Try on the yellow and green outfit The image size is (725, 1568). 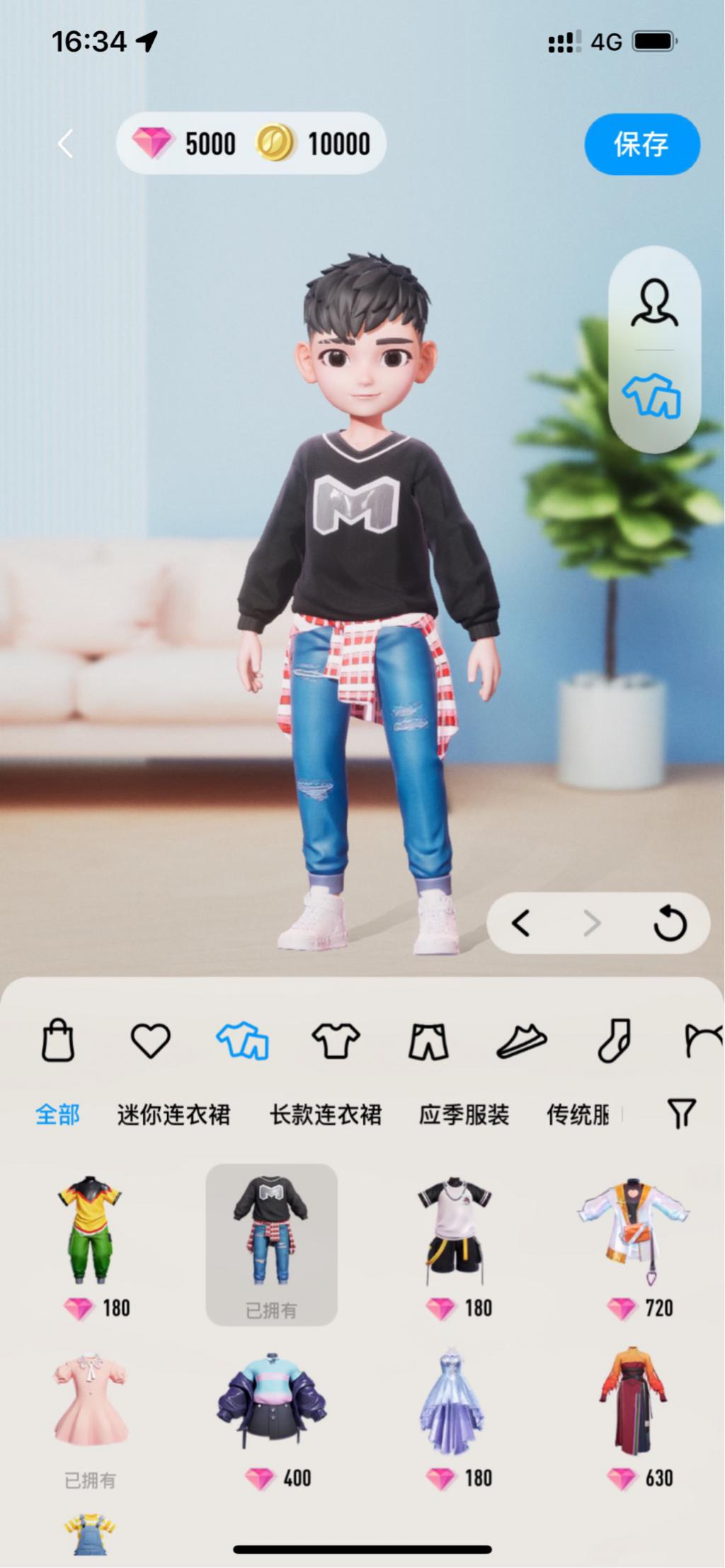point(90,1230)
